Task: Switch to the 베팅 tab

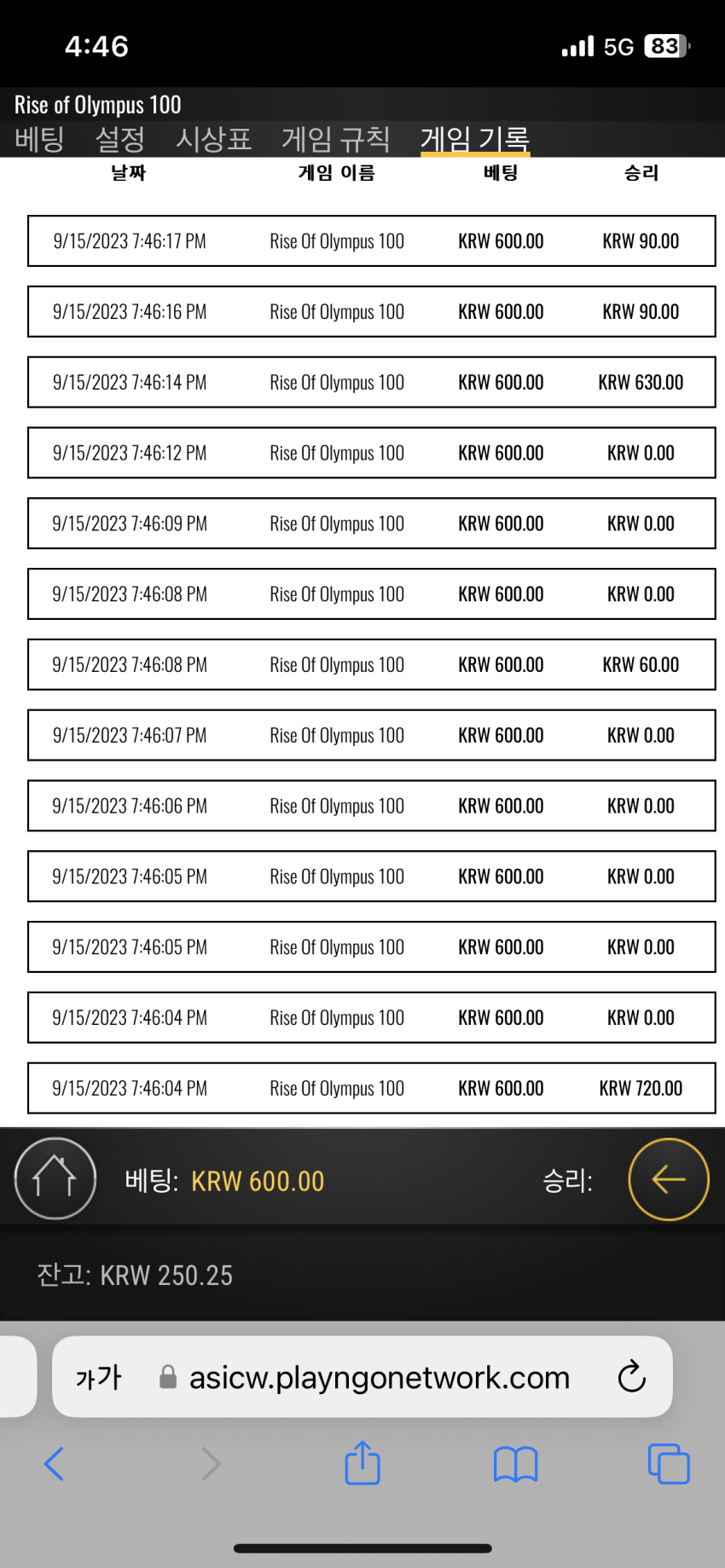Action: [39, 139]
